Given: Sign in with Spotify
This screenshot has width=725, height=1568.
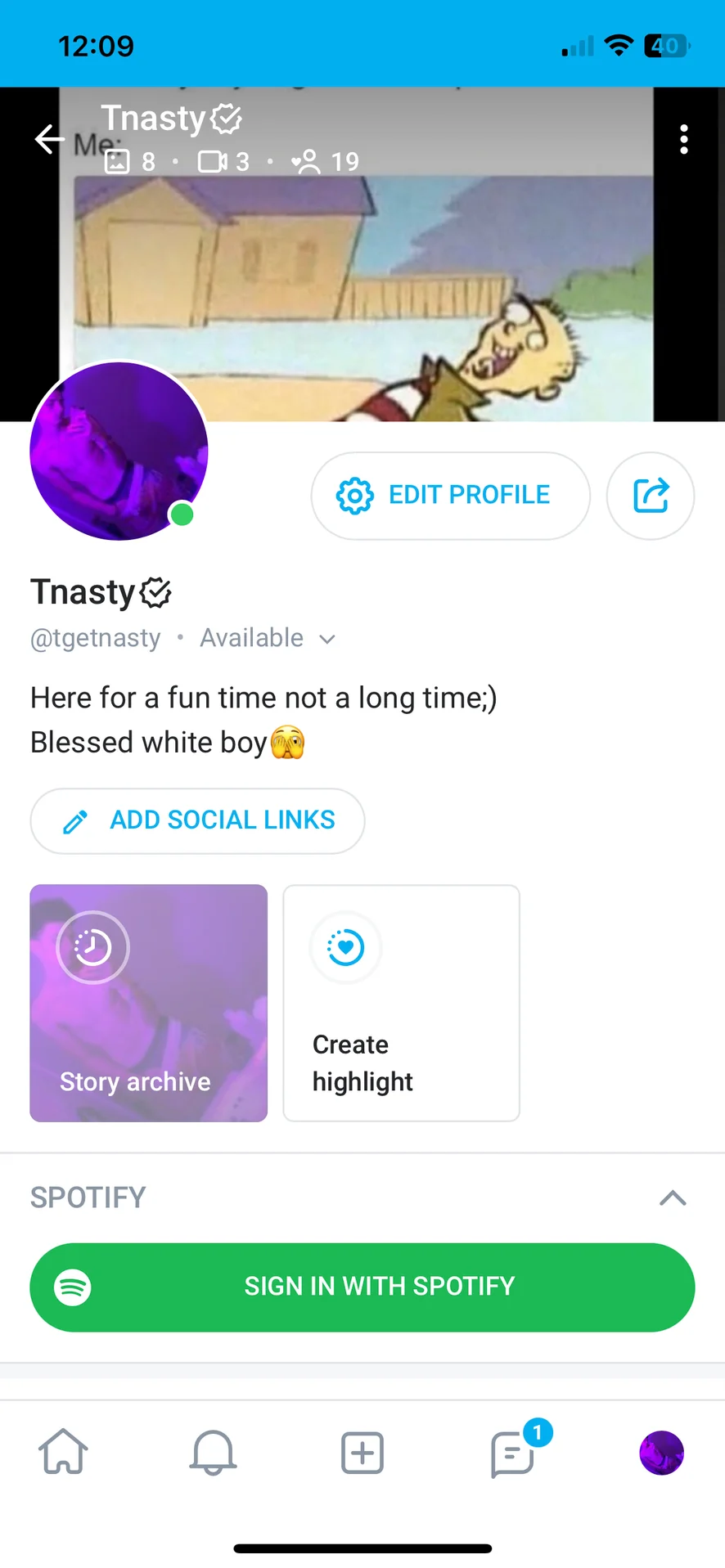Looking at the screenshot, I should coord(362,1287).
